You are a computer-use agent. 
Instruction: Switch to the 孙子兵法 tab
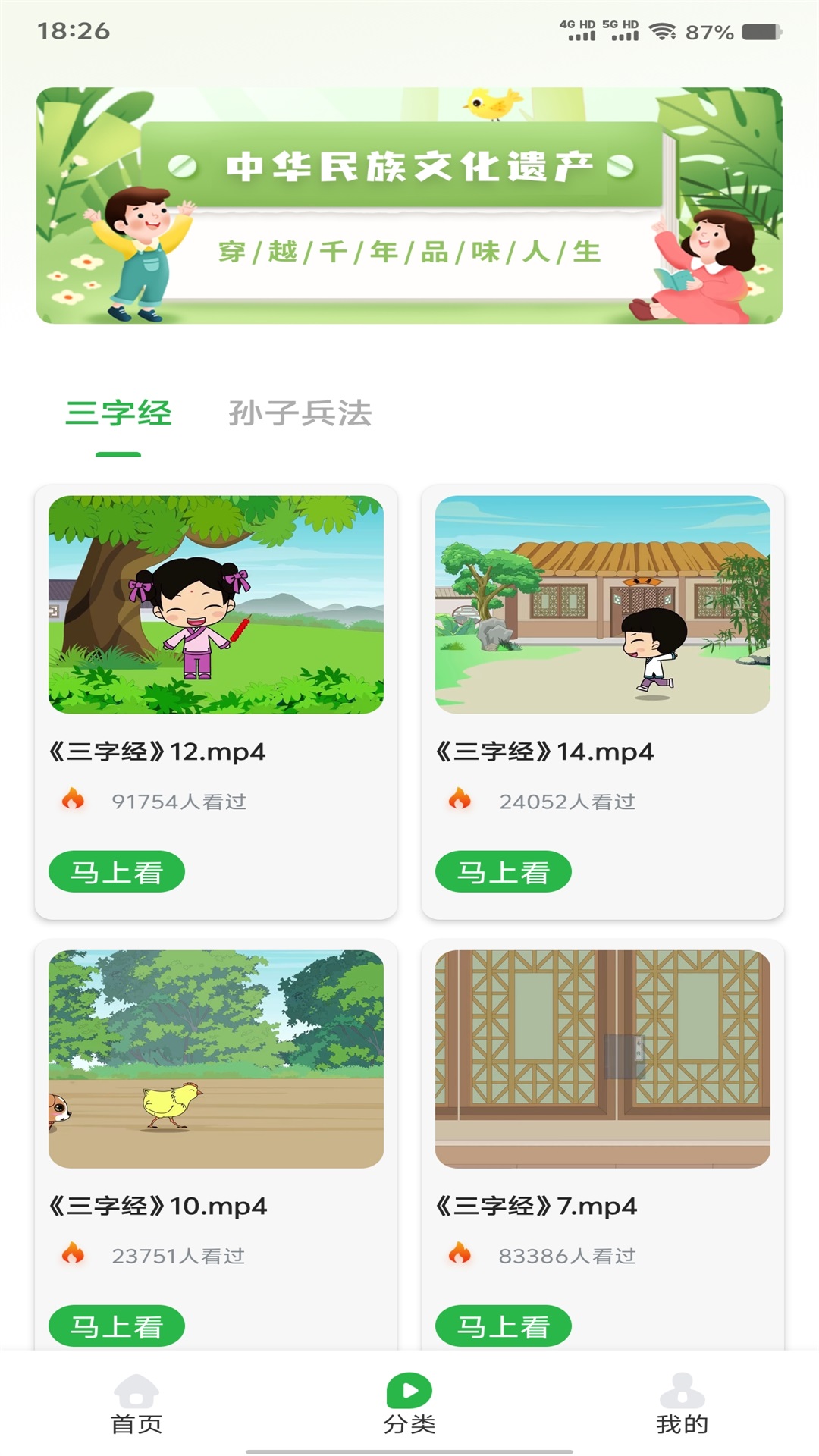click(x=300, y=414)
